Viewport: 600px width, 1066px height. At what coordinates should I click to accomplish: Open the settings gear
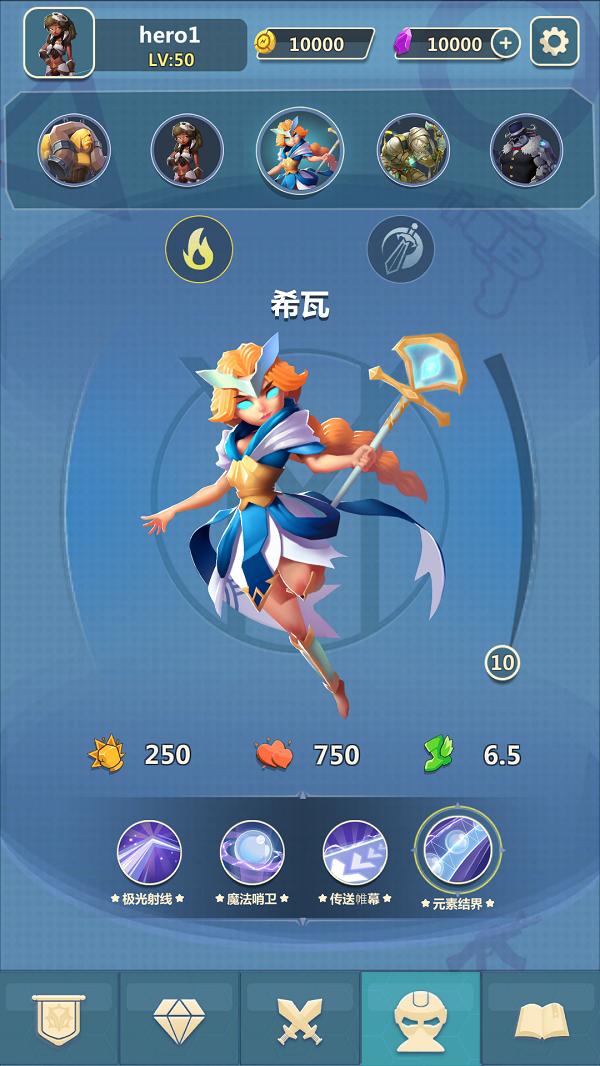click(x=554, y=42)
